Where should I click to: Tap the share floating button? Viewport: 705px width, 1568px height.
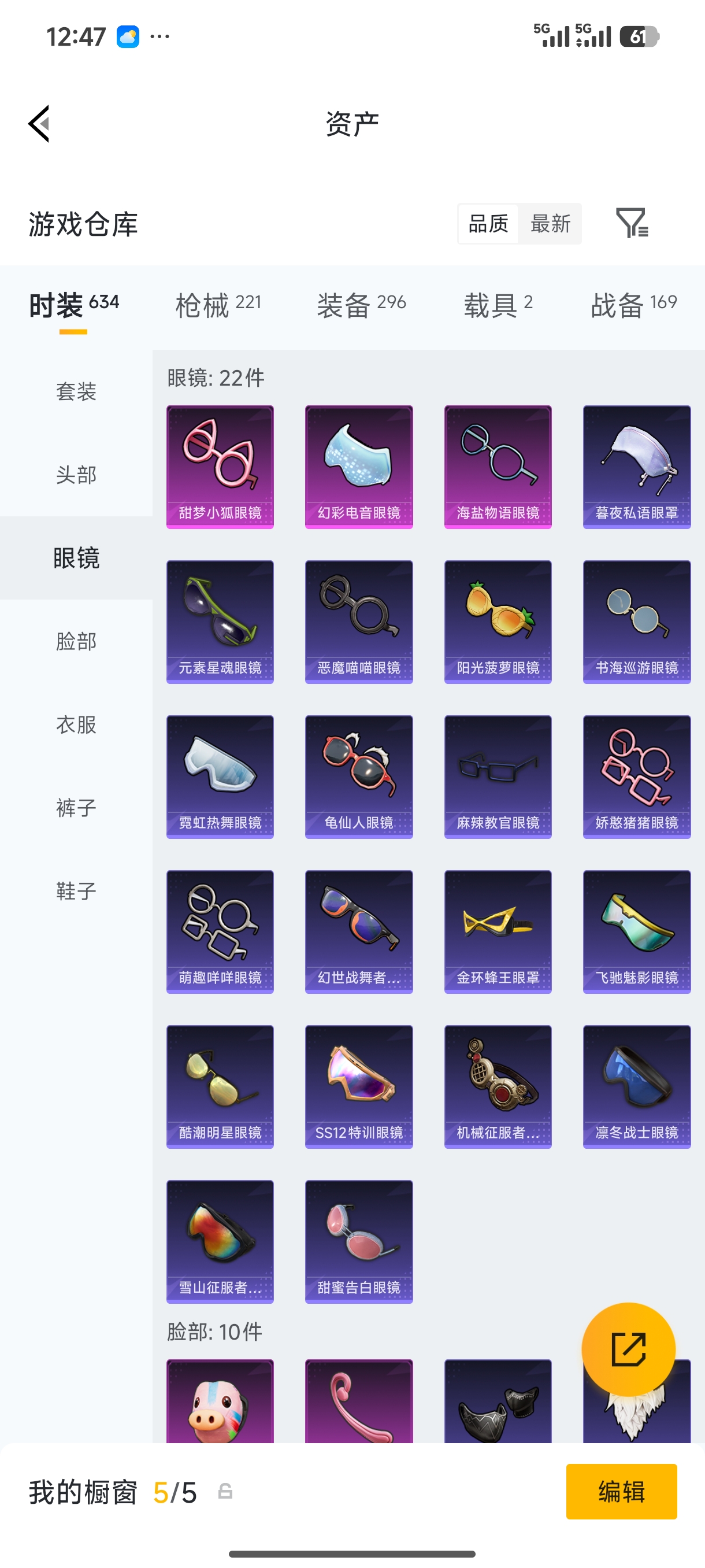pos(629,1349)
